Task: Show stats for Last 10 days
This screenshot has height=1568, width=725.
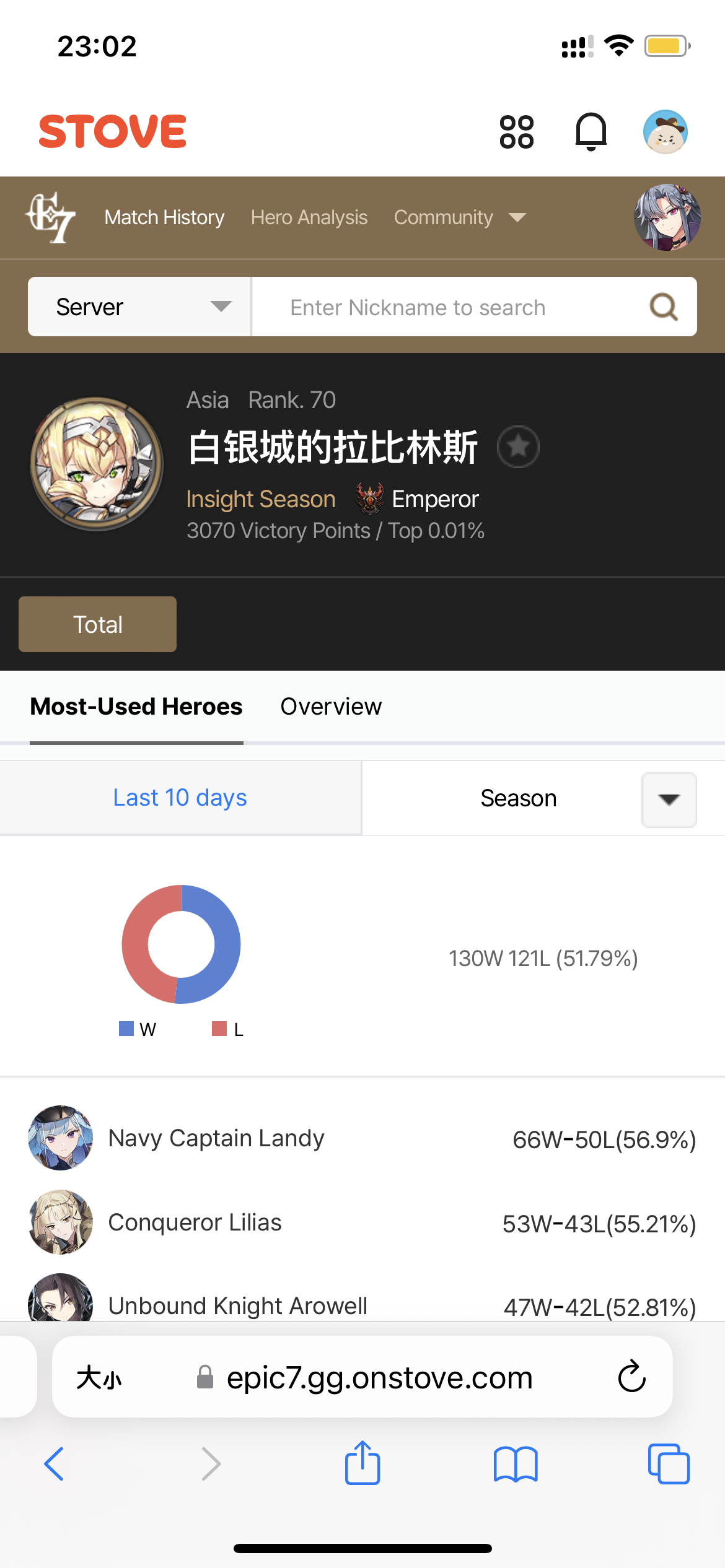Action: (180, 798)
